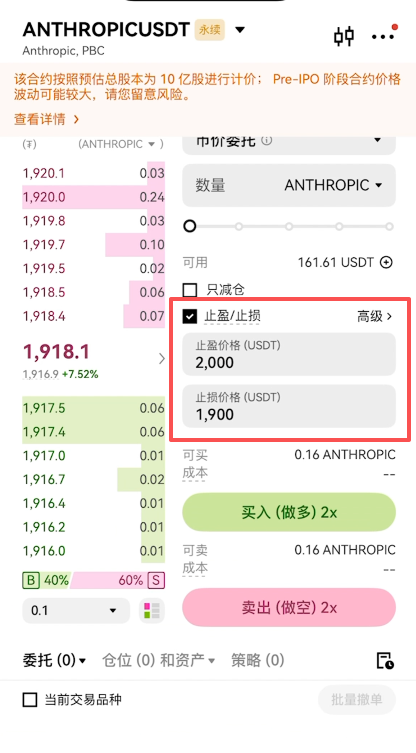
Task: Change the 数量 unit dropdown ANTHROPIC
Action: pyautogui.click(x=333, y=185)
